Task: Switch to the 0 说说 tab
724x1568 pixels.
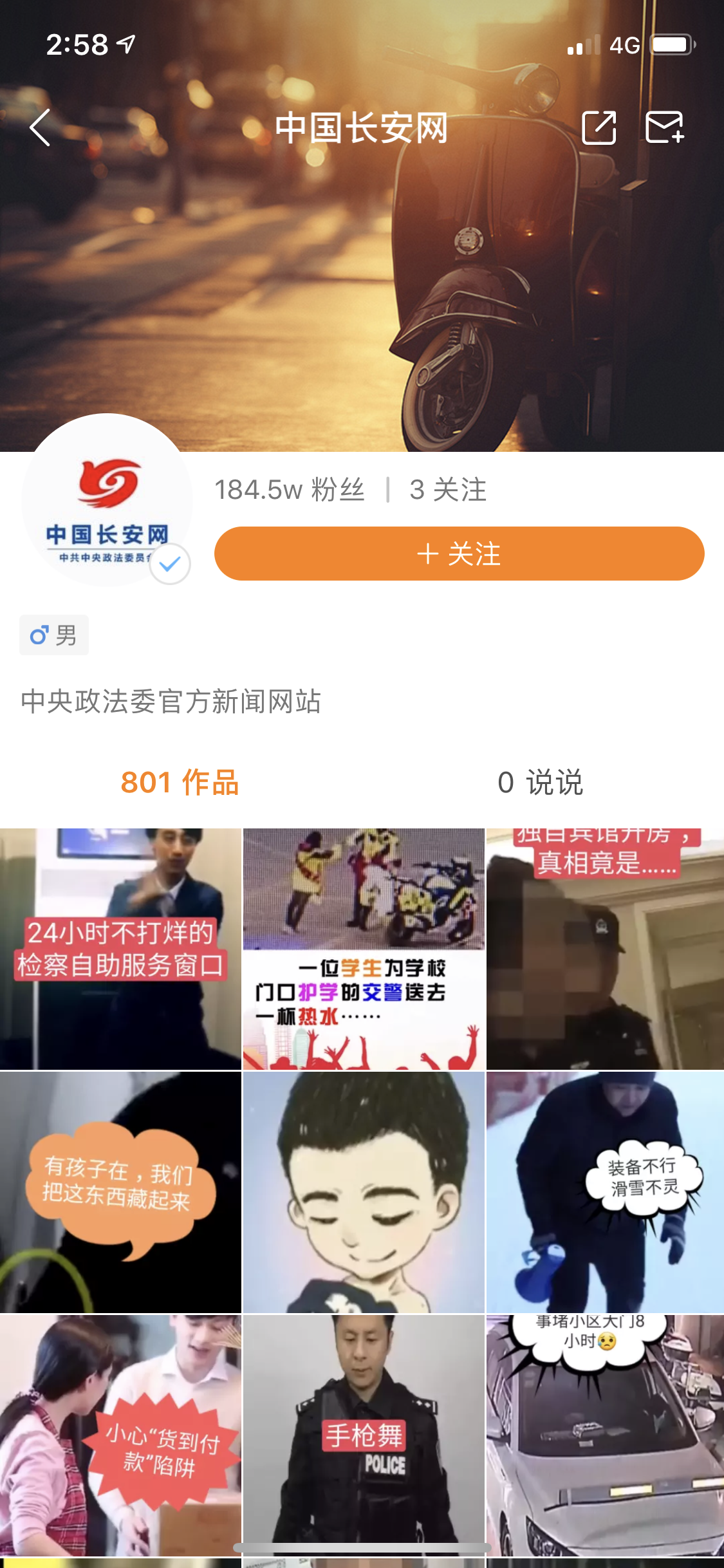Action: [540, 783]
